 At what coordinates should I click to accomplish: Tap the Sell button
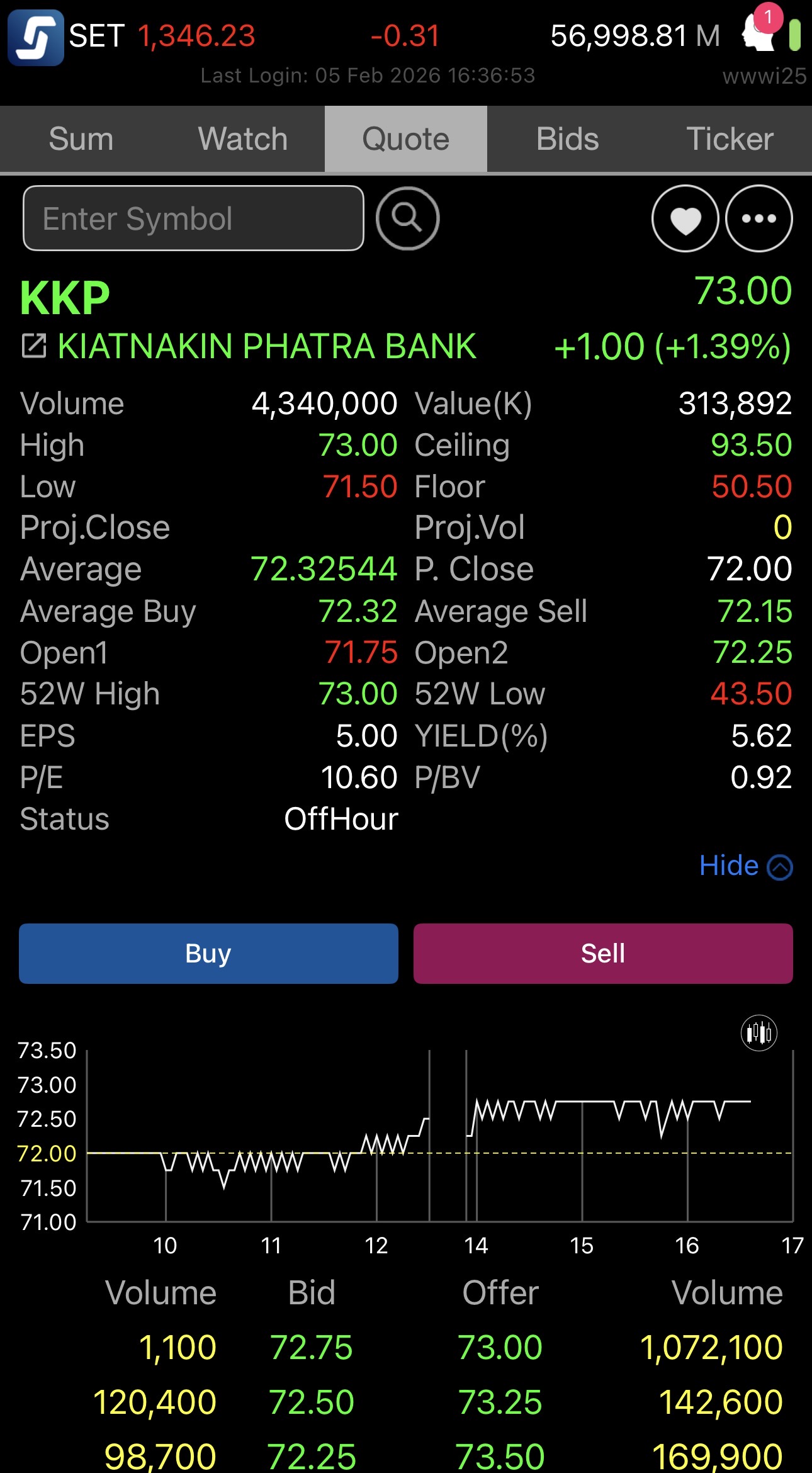pos(603,953)
